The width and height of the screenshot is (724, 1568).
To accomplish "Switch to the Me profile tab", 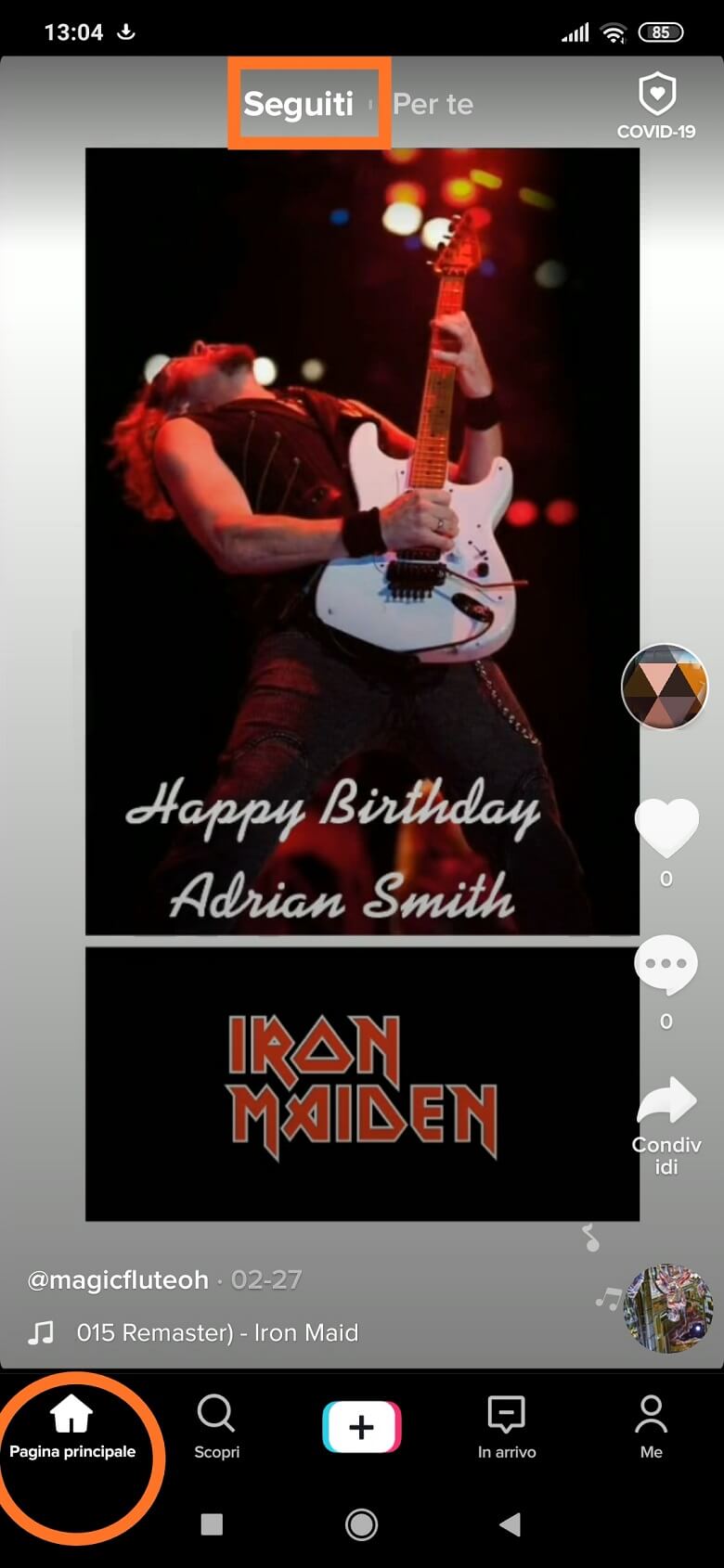I will click(x=652, y=1426).
